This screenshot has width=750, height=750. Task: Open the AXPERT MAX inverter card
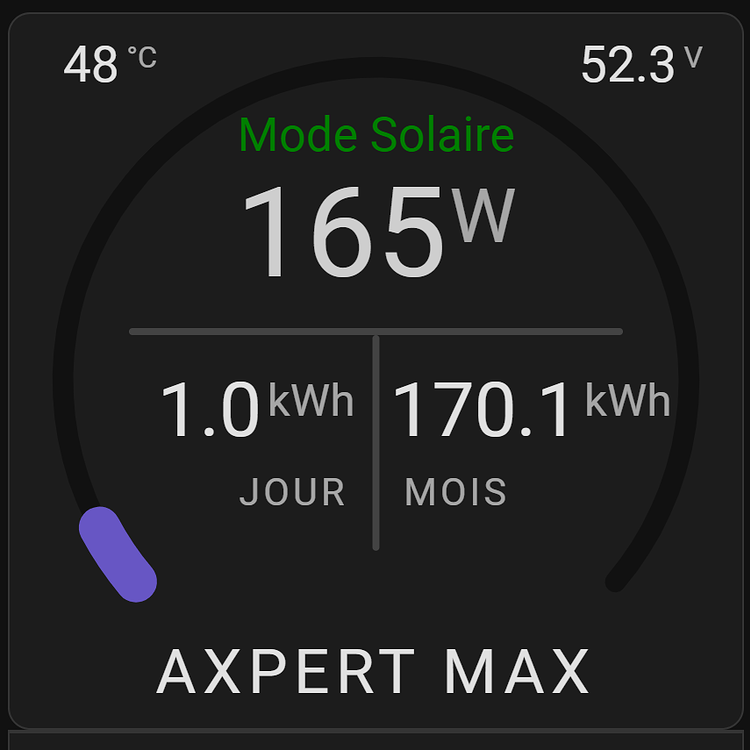374,671
